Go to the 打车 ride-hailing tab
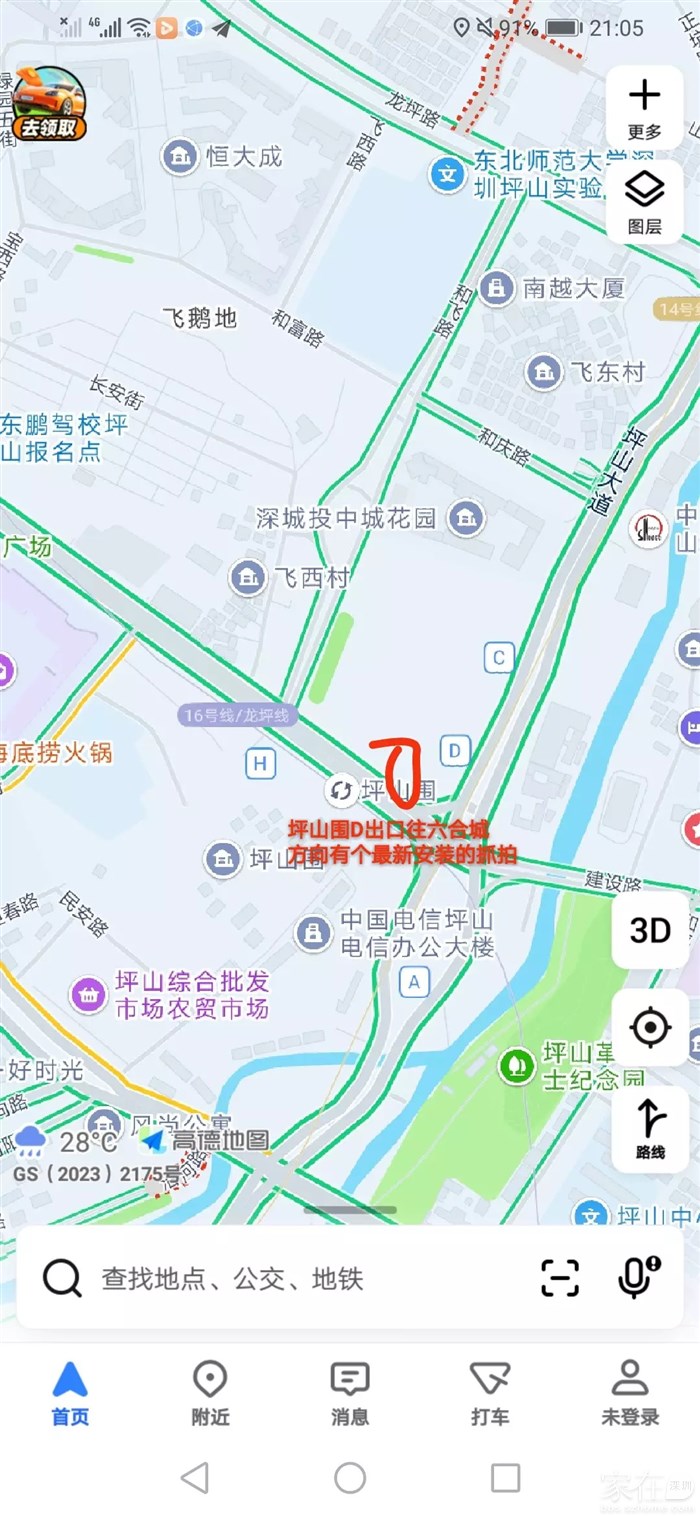 pyautogui.click(x=489, y=1391)
